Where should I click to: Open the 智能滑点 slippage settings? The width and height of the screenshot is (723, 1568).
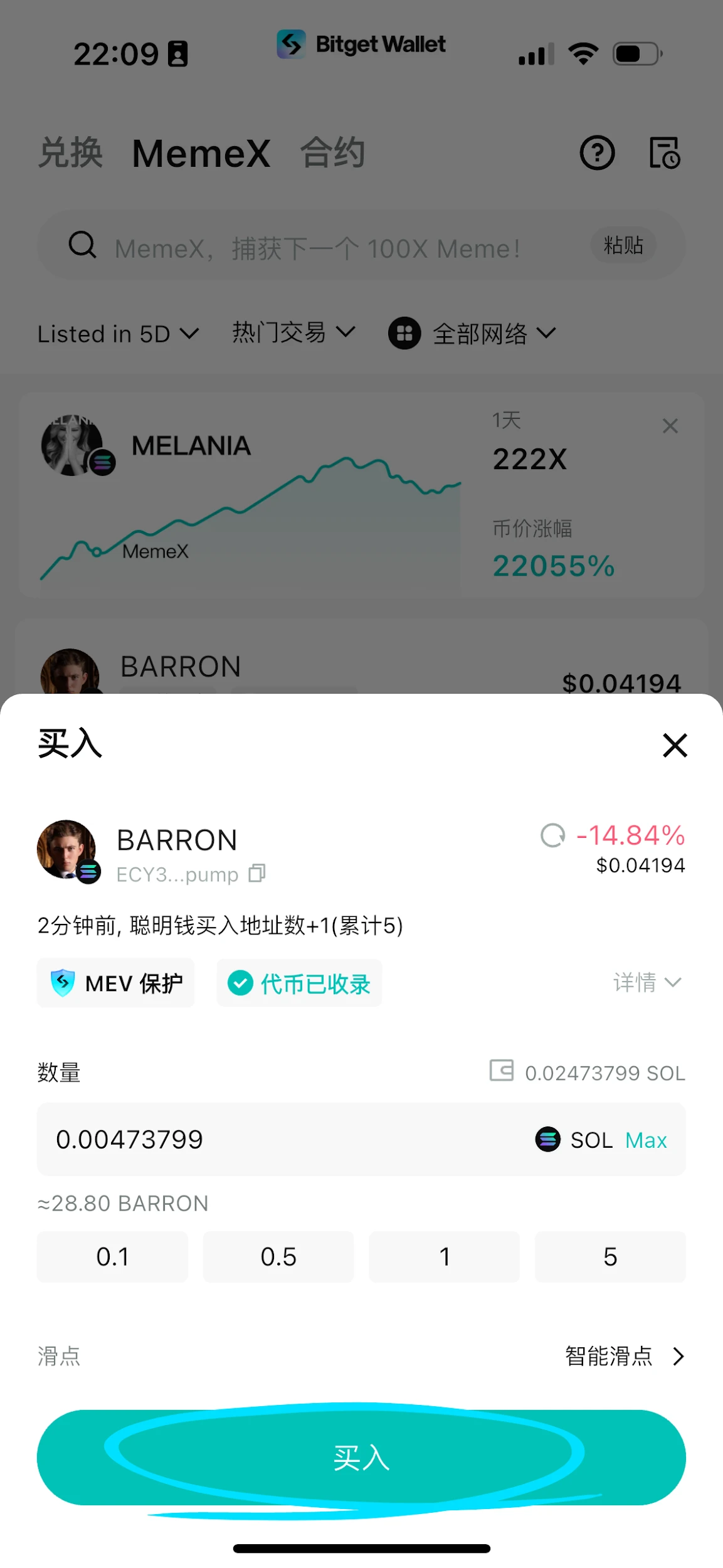625,1356
